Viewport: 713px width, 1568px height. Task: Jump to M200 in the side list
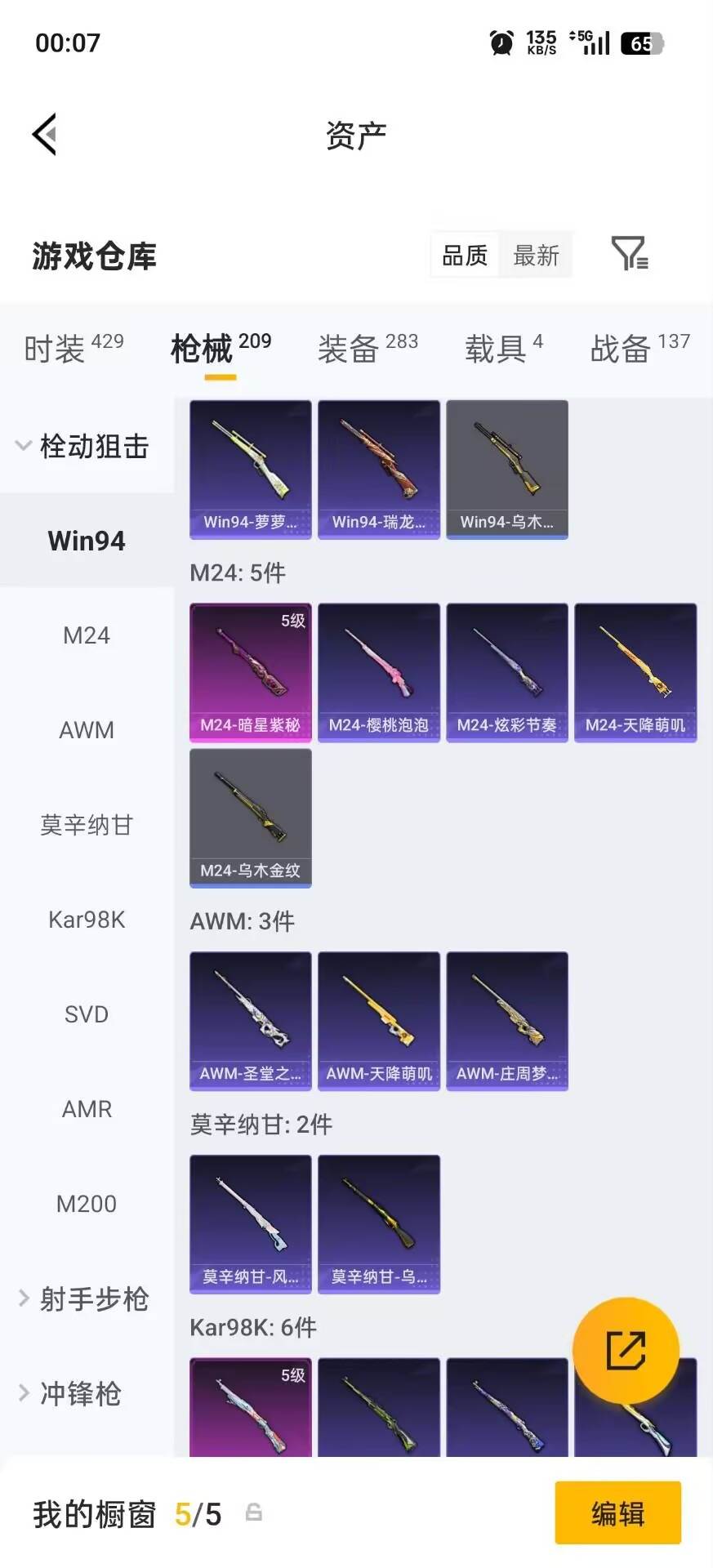87,1204
